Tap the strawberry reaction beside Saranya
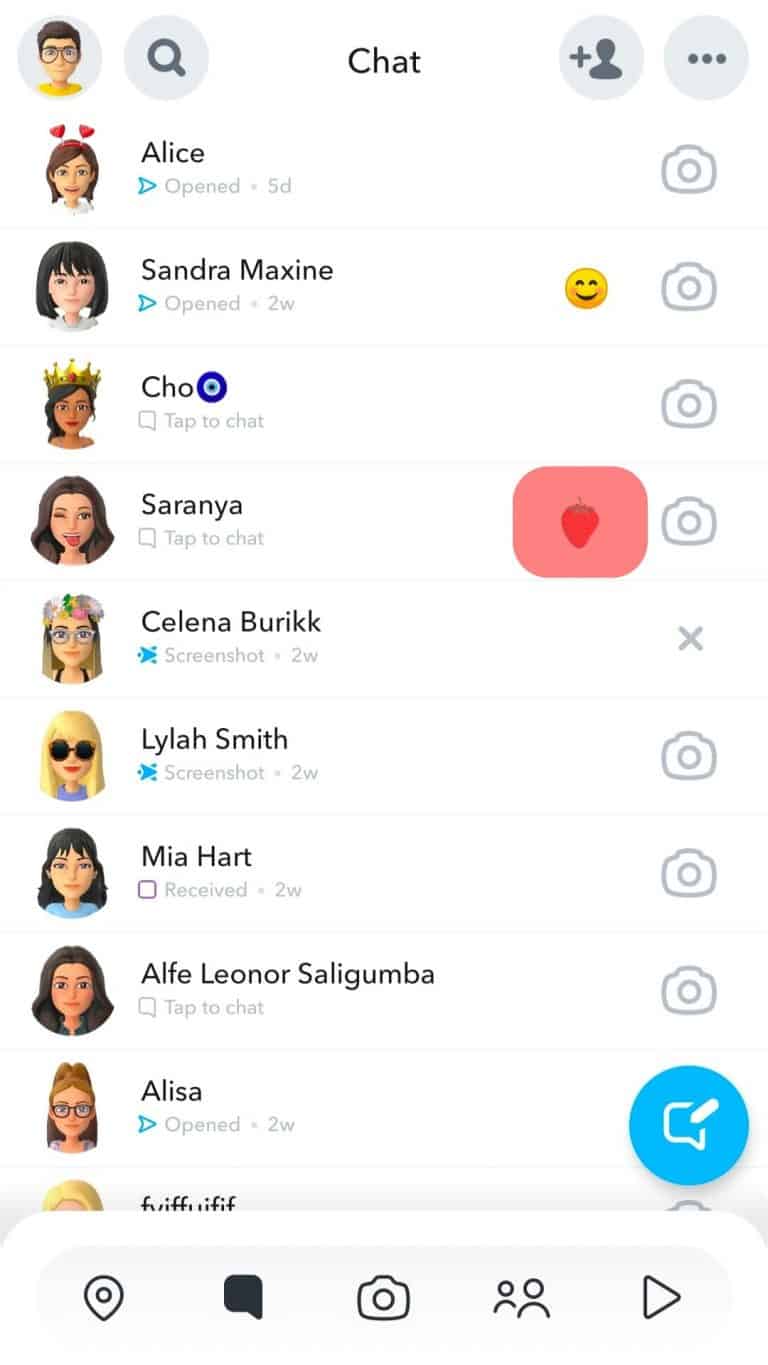 [x=580, y=521]
